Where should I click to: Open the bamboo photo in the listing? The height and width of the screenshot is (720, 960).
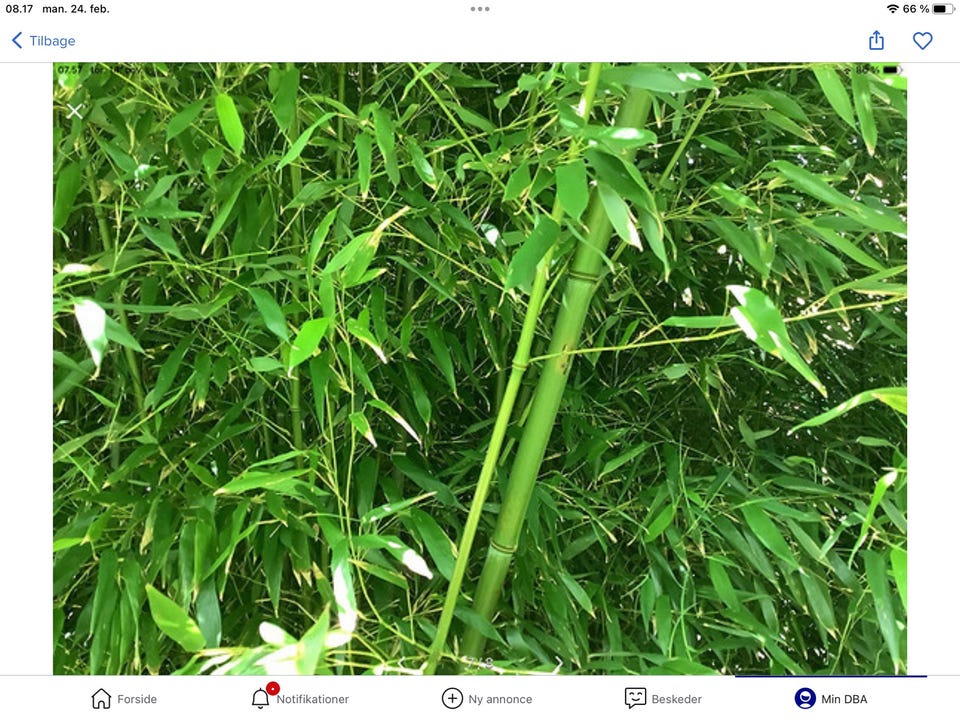480,368
